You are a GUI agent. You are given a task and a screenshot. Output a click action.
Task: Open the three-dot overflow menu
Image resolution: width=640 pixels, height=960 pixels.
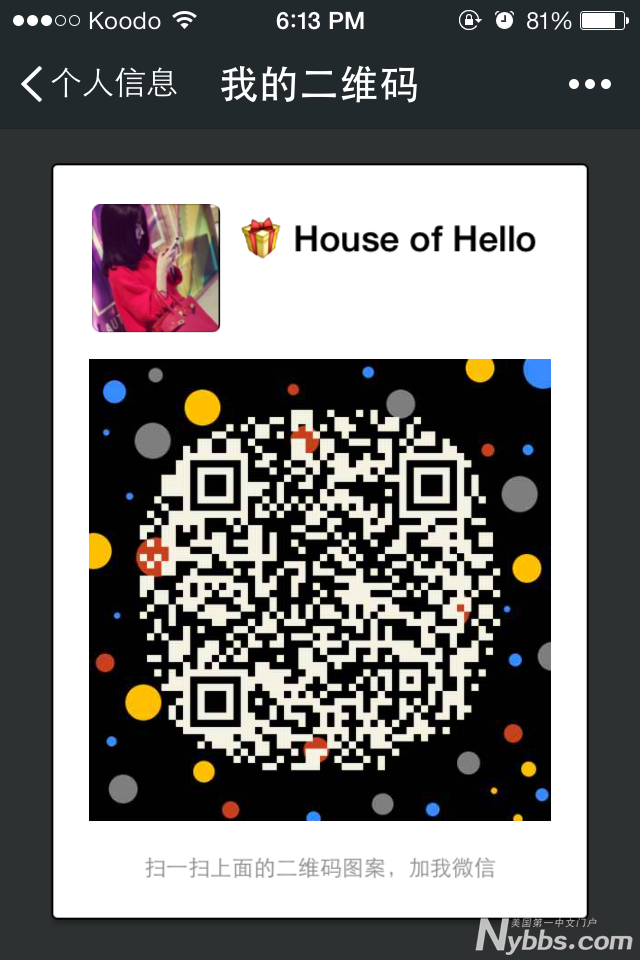[589, 85]
